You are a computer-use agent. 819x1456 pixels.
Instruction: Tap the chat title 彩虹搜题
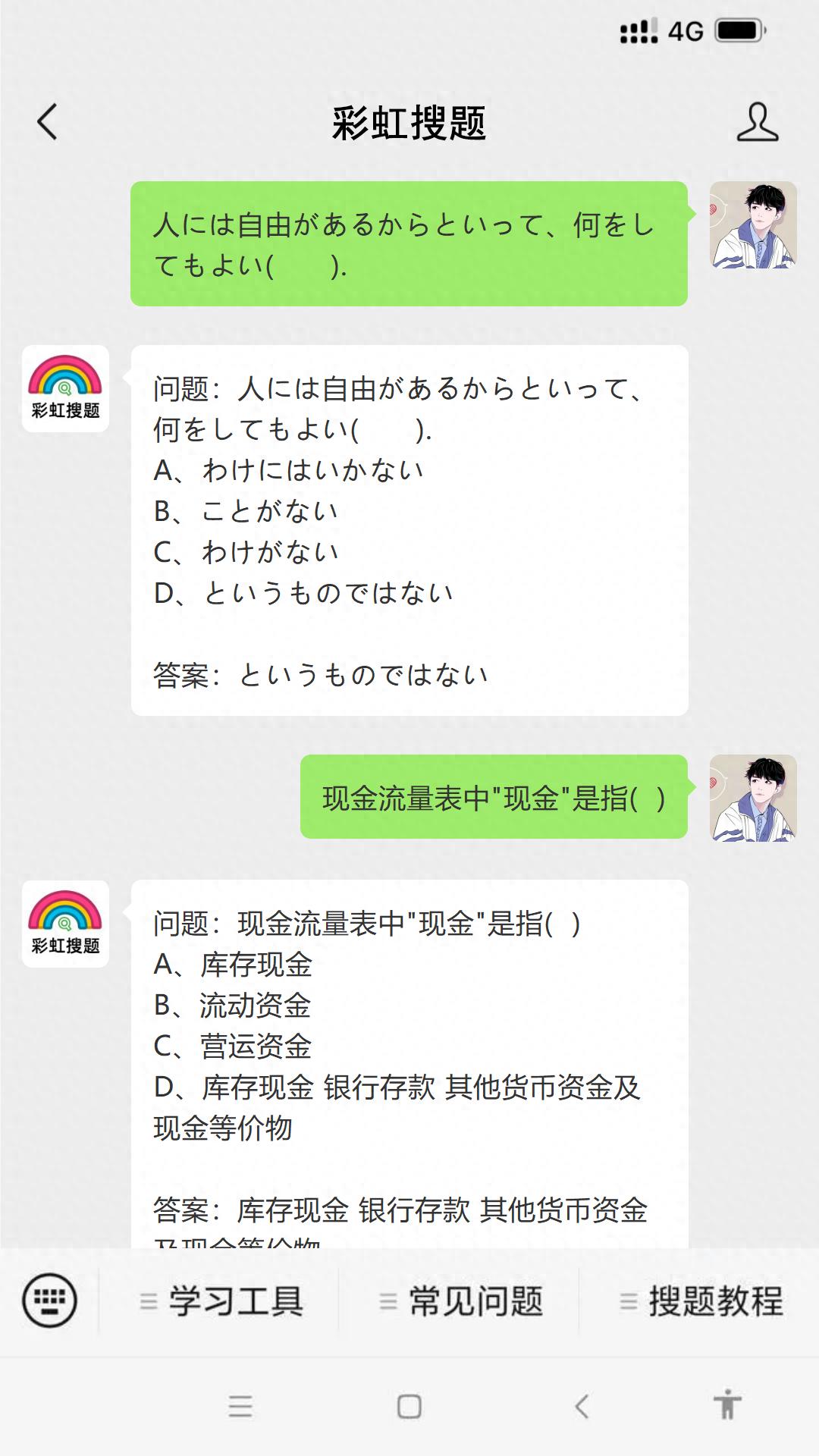tap(409, 124)
